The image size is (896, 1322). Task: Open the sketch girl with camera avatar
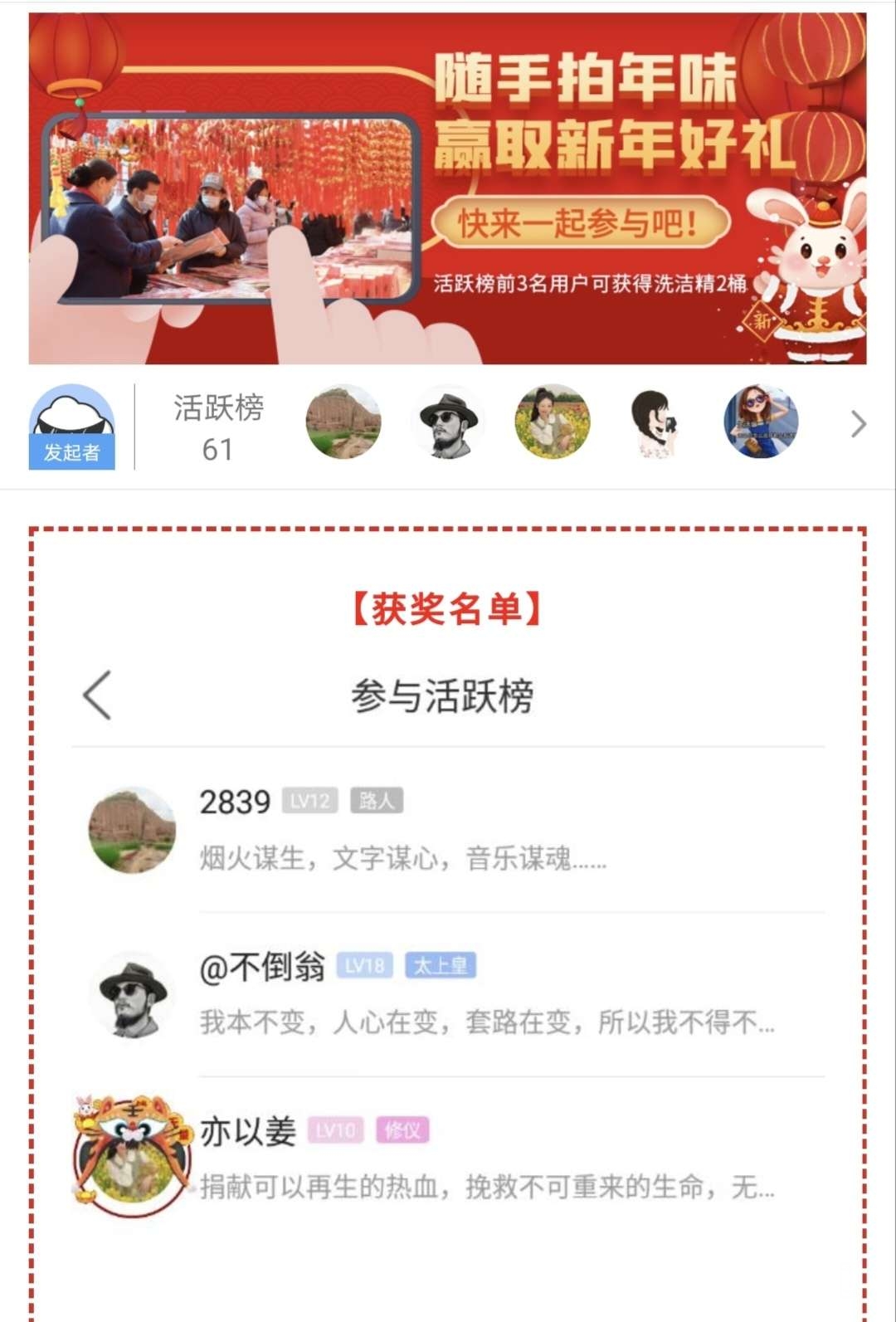click(x=656, y=423)
